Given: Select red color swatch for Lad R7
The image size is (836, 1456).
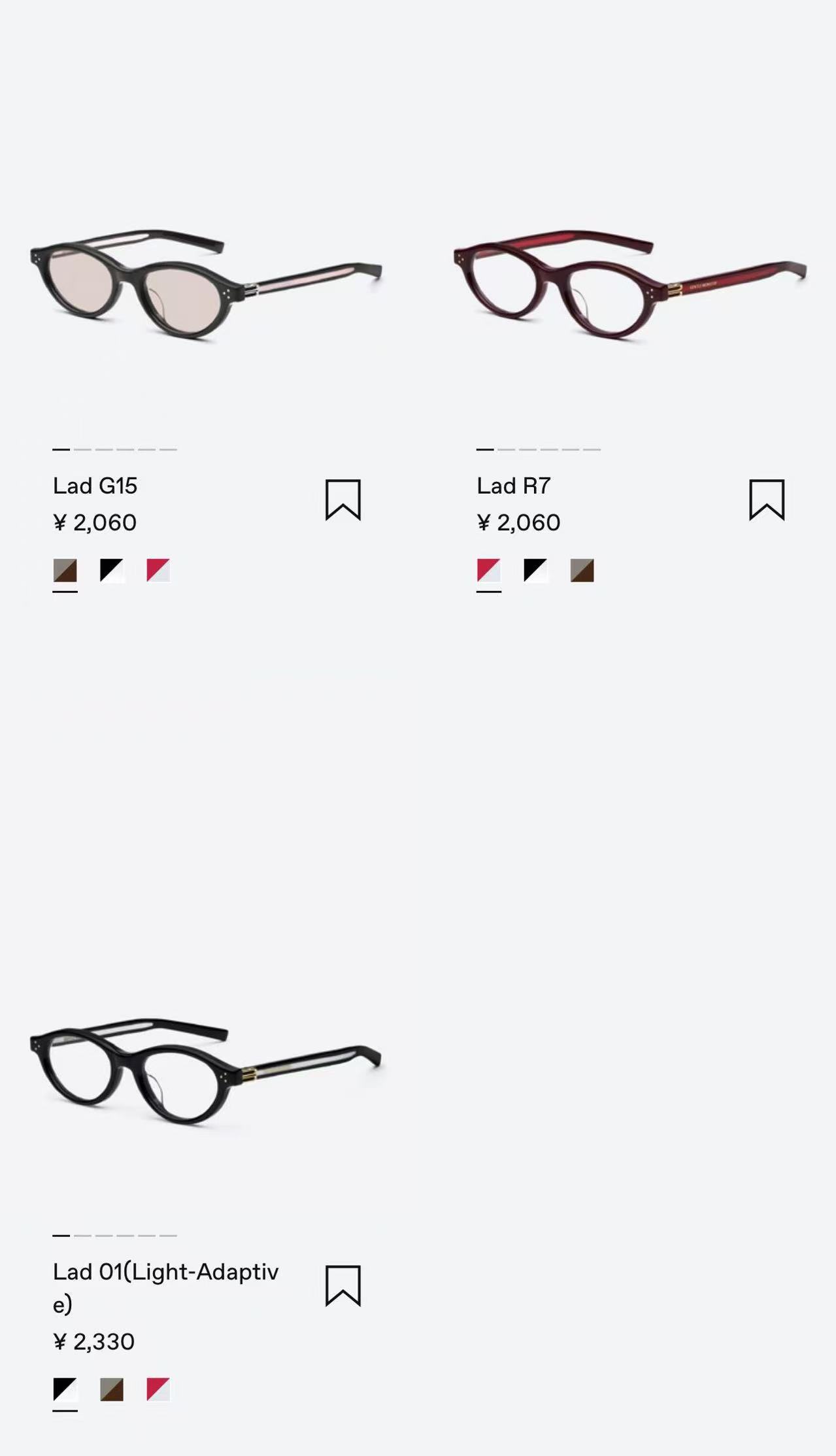Looking at the screenshot, I should pyautogui.click(x=489, y=570).
